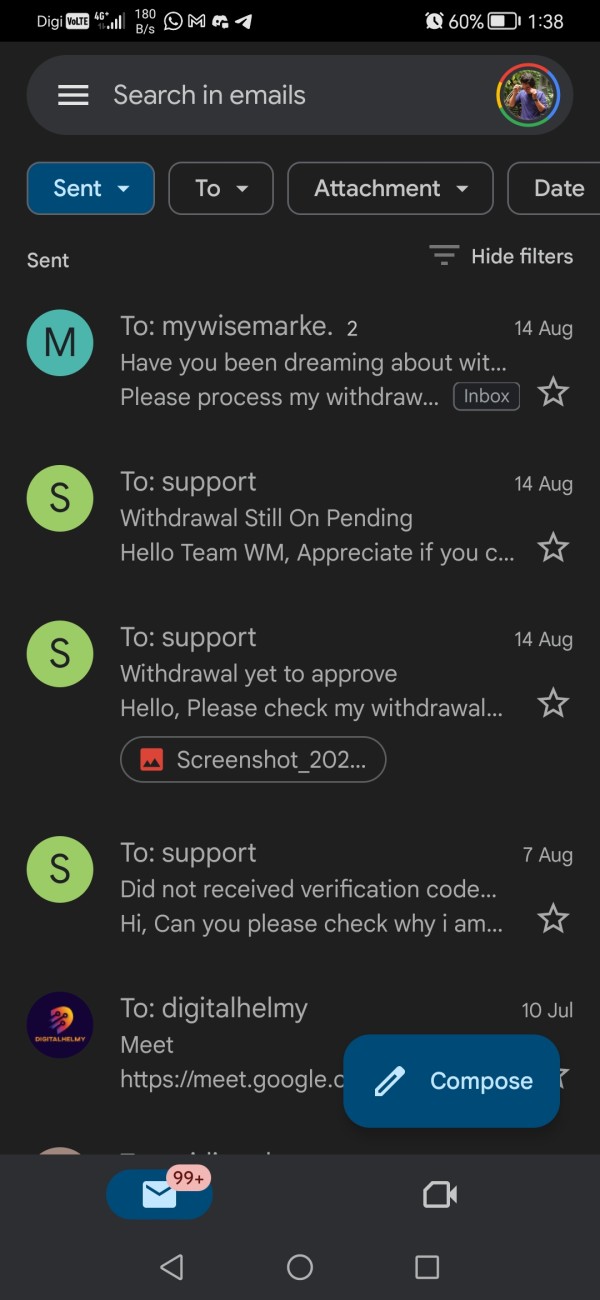Tap Hide filters

(501, 256)
